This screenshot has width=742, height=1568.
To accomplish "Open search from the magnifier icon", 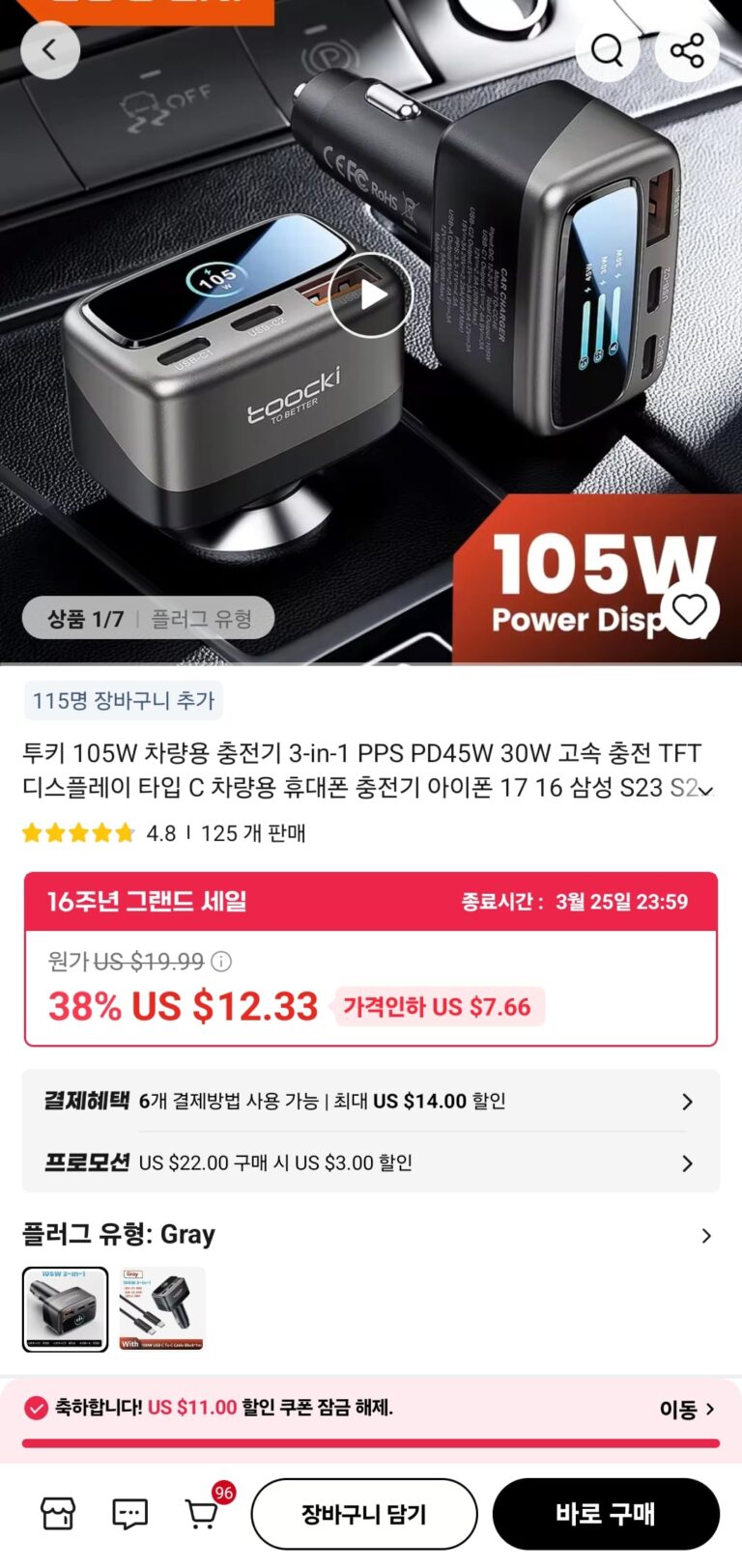I will click(607, 49).
